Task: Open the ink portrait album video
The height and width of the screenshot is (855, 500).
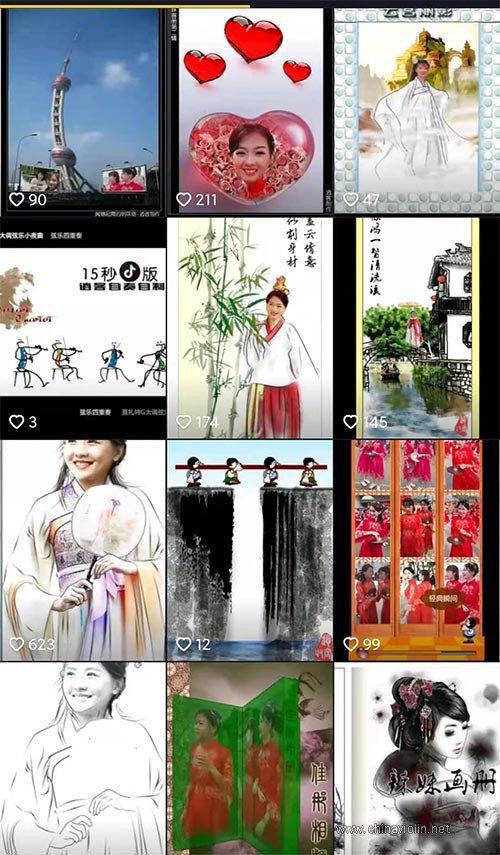Action: point(417,758)
